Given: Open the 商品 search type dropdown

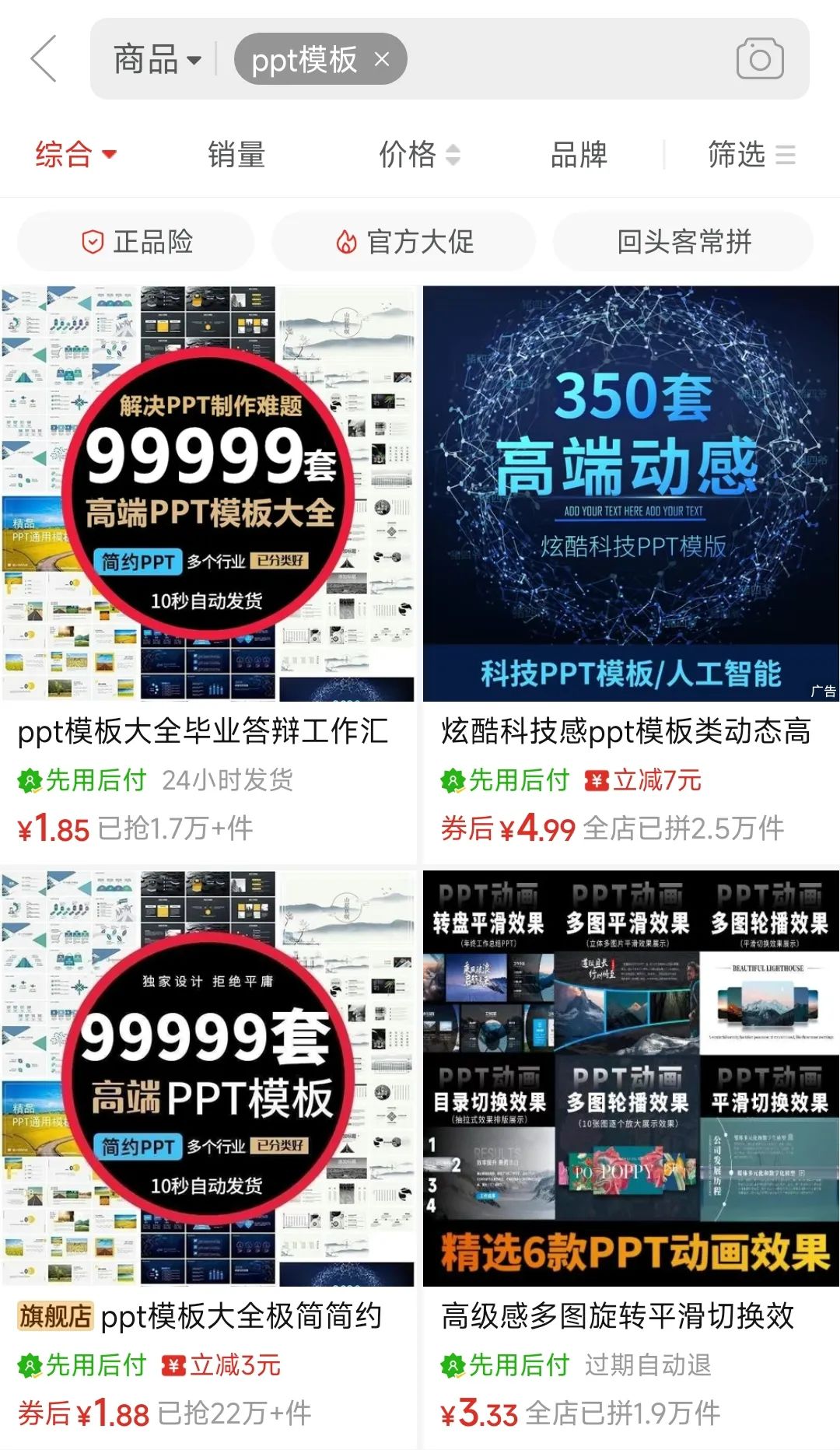Looking at the screenshot, I should [x=156, y=60].
